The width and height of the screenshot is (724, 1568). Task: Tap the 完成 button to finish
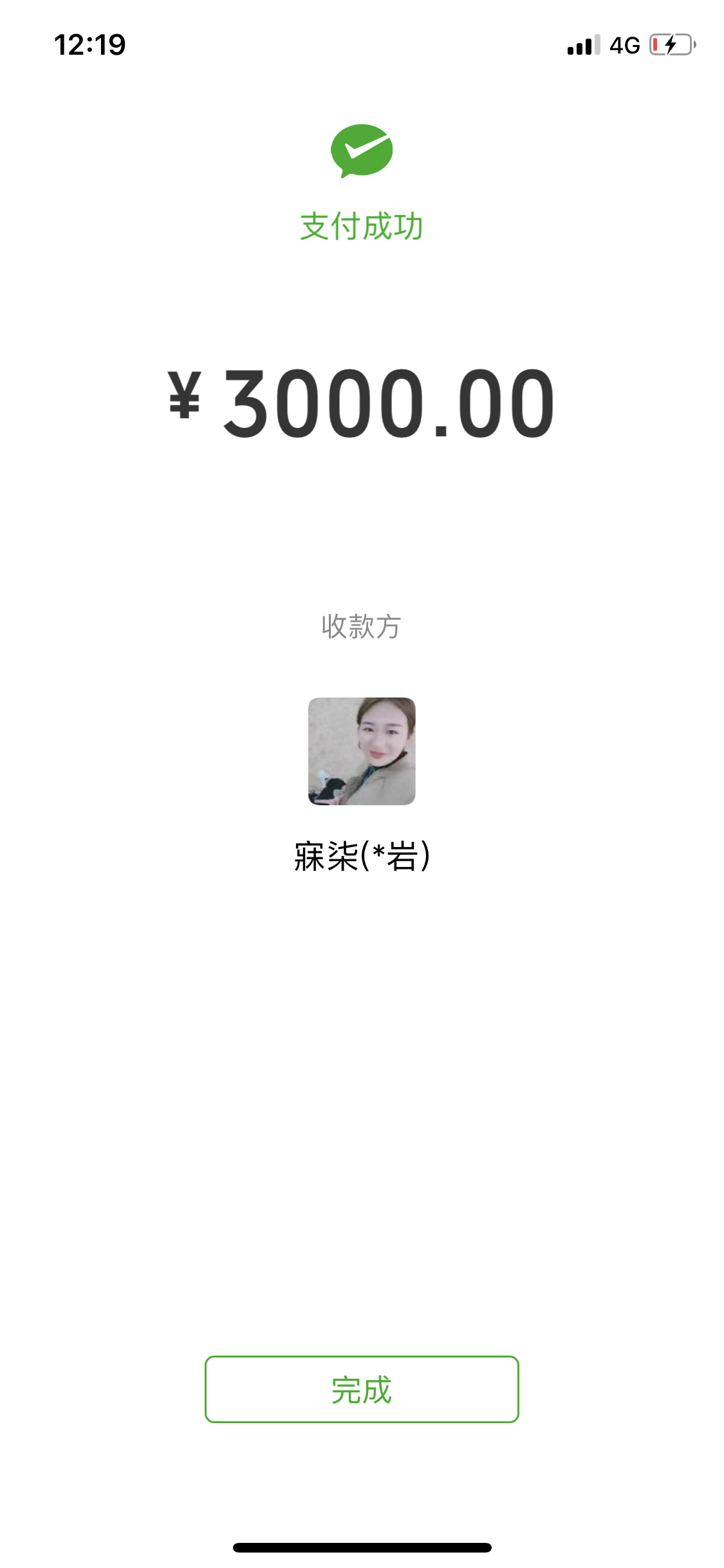(362, 1390)
